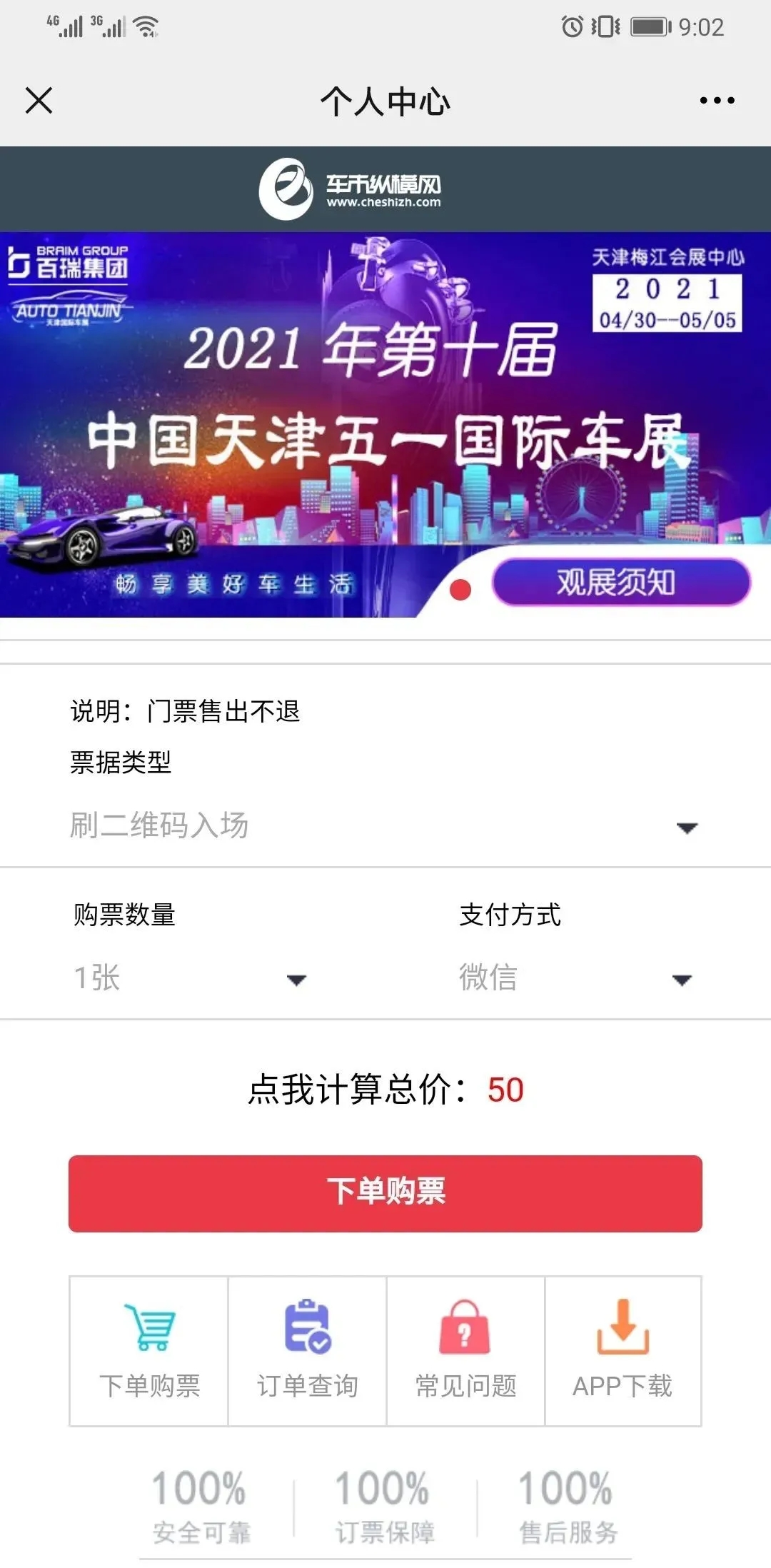Expand the 票据类型 ticket type dropdown
The height and width of the screenshot is (1568, 771).
click(384, 827)
